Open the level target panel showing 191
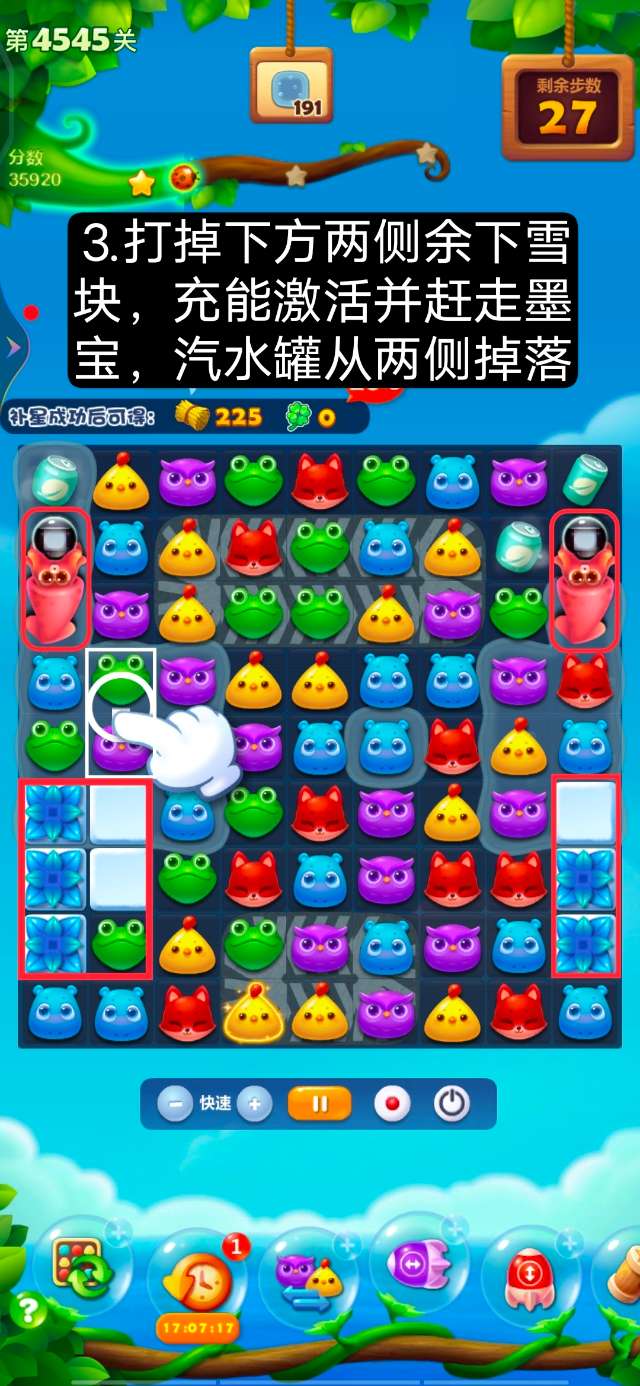640x1386 pixels. pyautogui.click(x=291, y=88)
